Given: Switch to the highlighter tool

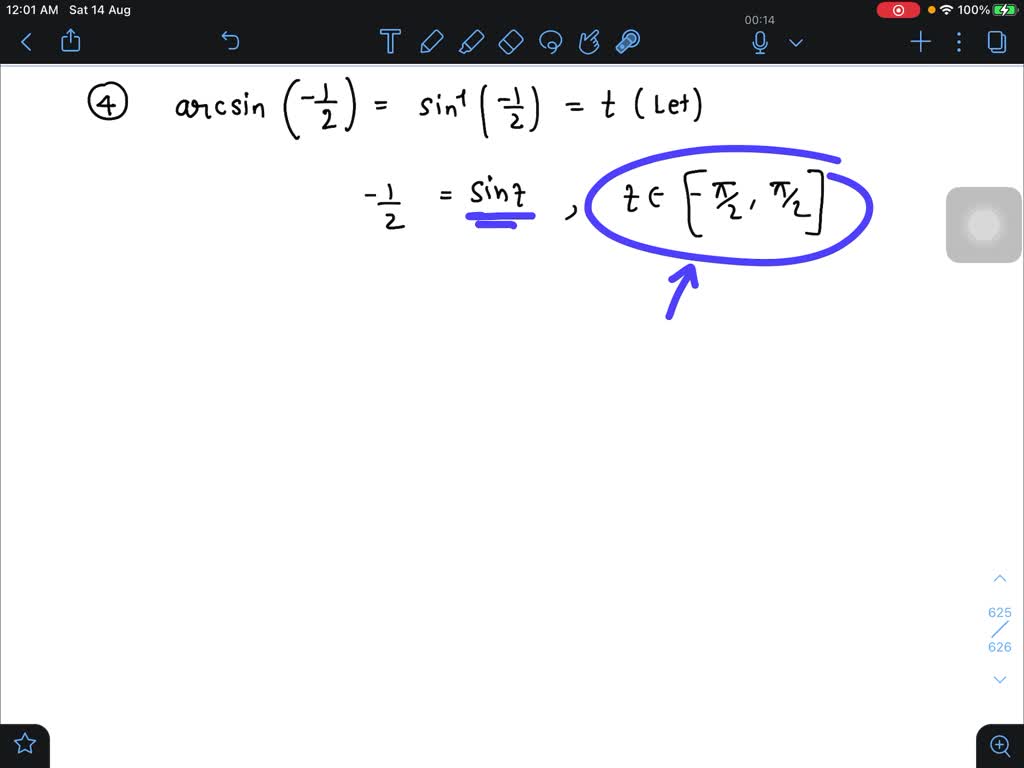Looking at the screenshot, I should pyautogui.click(x=471, y=41).
